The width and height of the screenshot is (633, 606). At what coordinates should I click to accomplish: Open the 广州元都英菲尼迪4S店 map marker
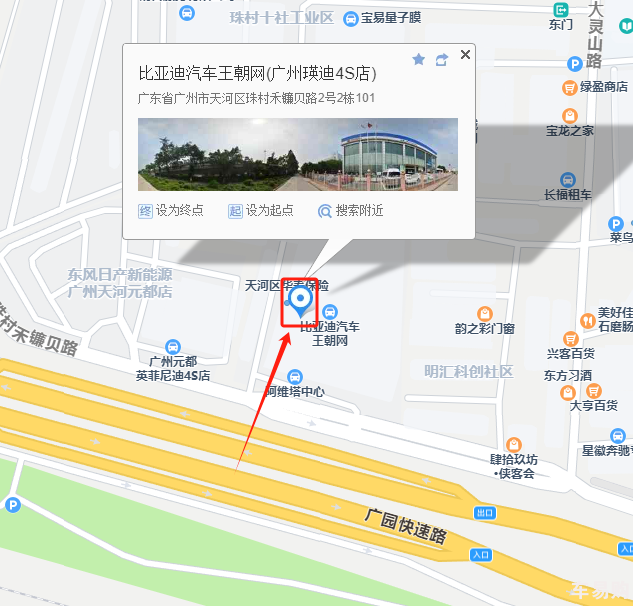click(x=173, y=346)
